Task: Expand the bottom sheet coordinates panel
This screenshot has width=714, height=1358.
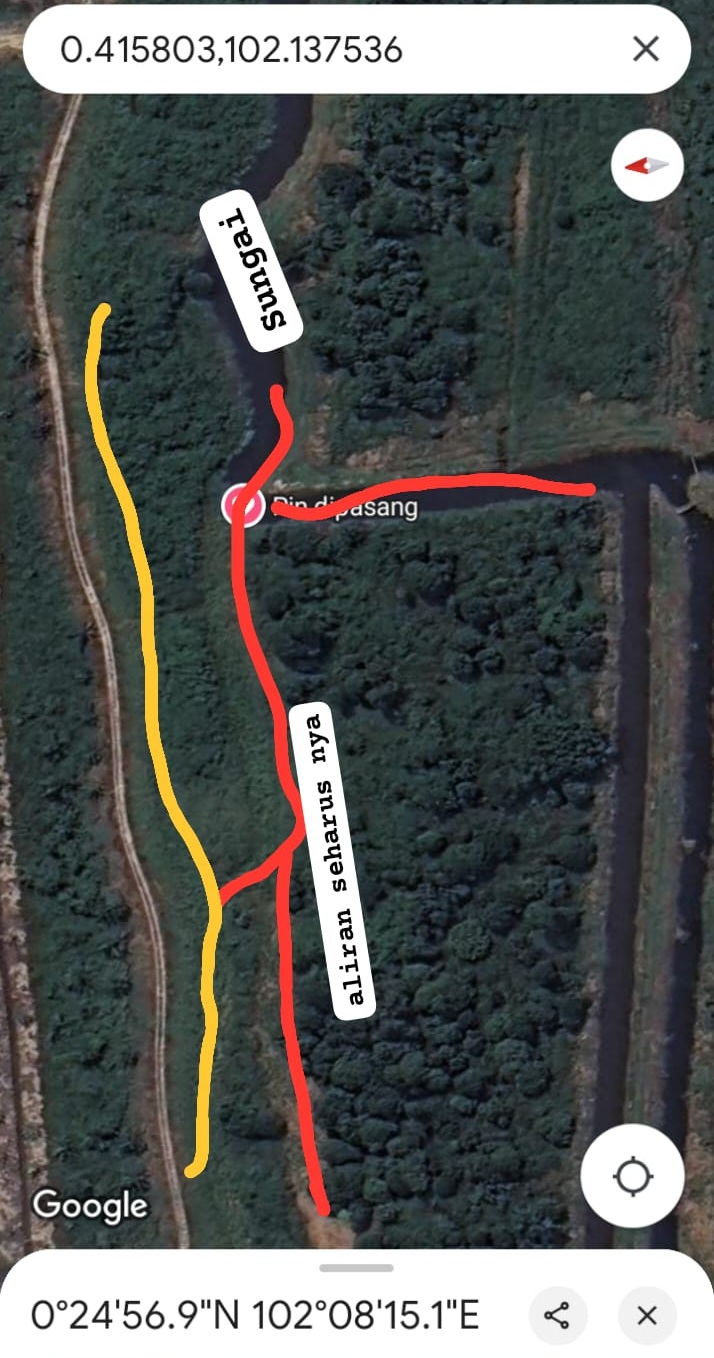Action: (x=357, y=1268)
